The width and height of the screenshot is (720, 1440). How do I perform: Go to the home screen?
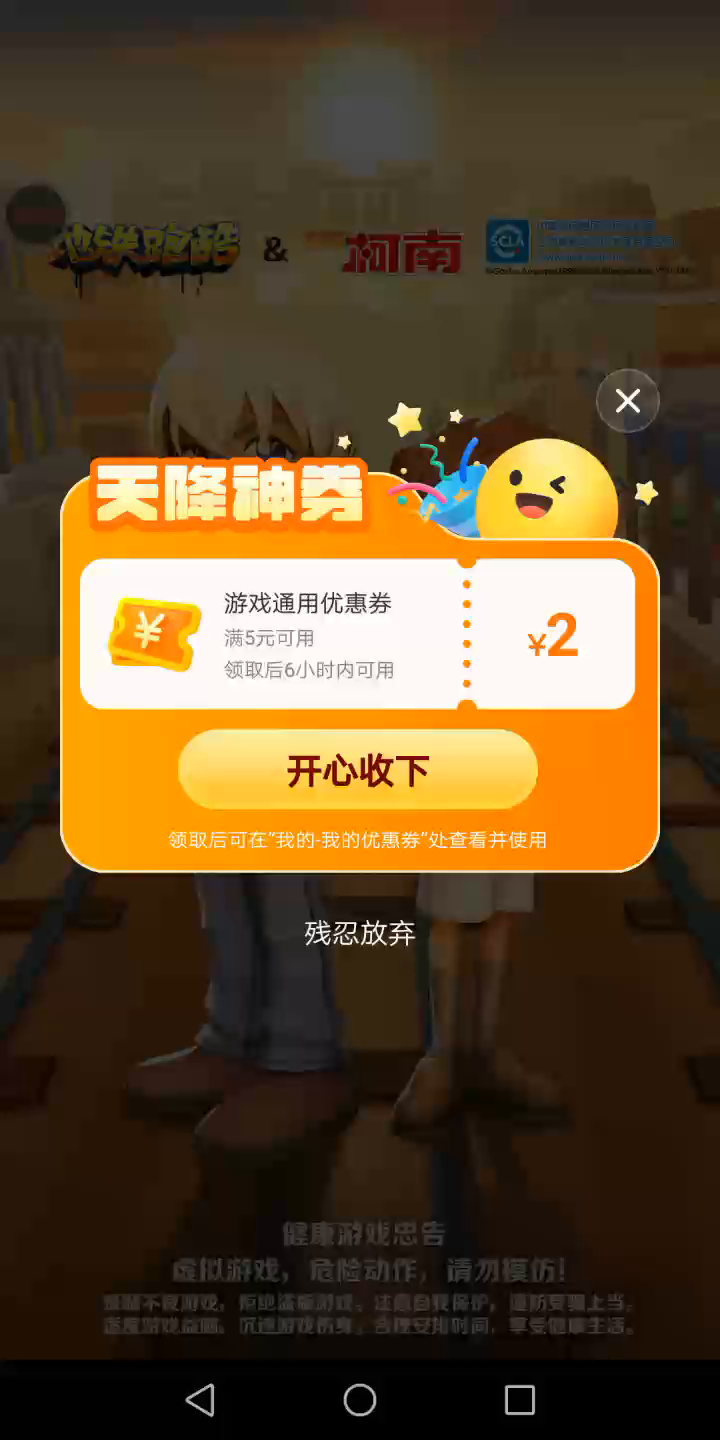(360, 1400)
